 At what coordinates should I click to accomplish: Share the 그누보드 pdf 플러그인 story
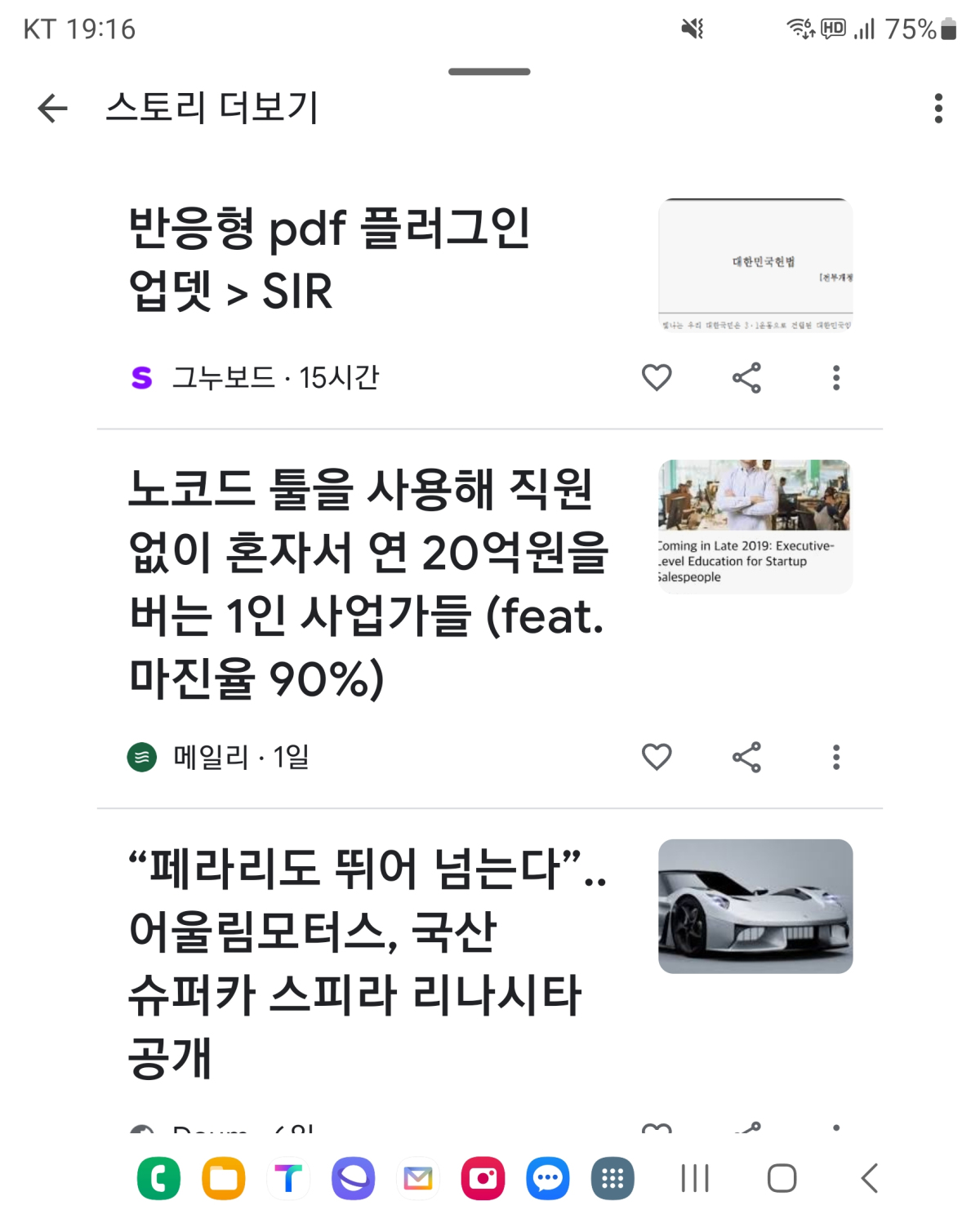point(746,377)
